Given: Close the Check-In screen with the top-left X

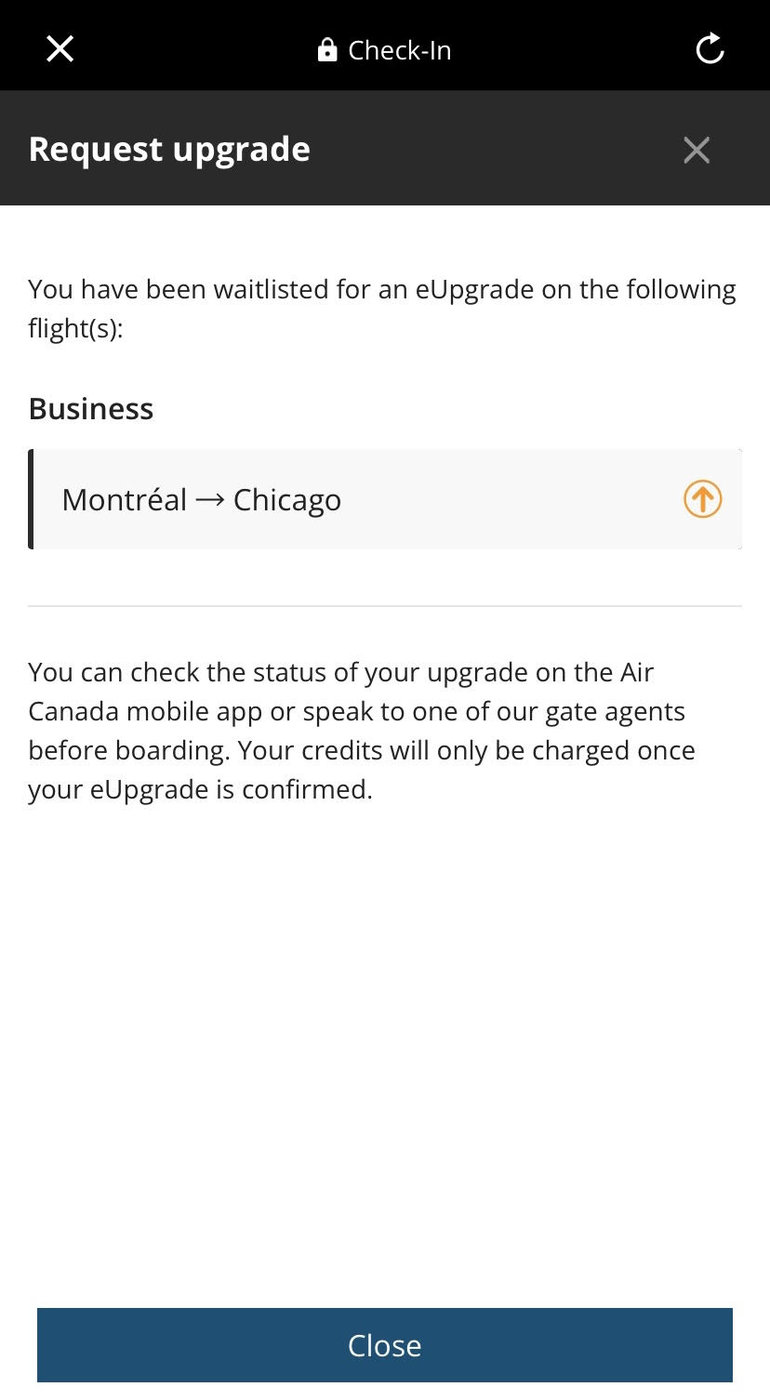Looking at the screenshot, I should coord(59,48).
